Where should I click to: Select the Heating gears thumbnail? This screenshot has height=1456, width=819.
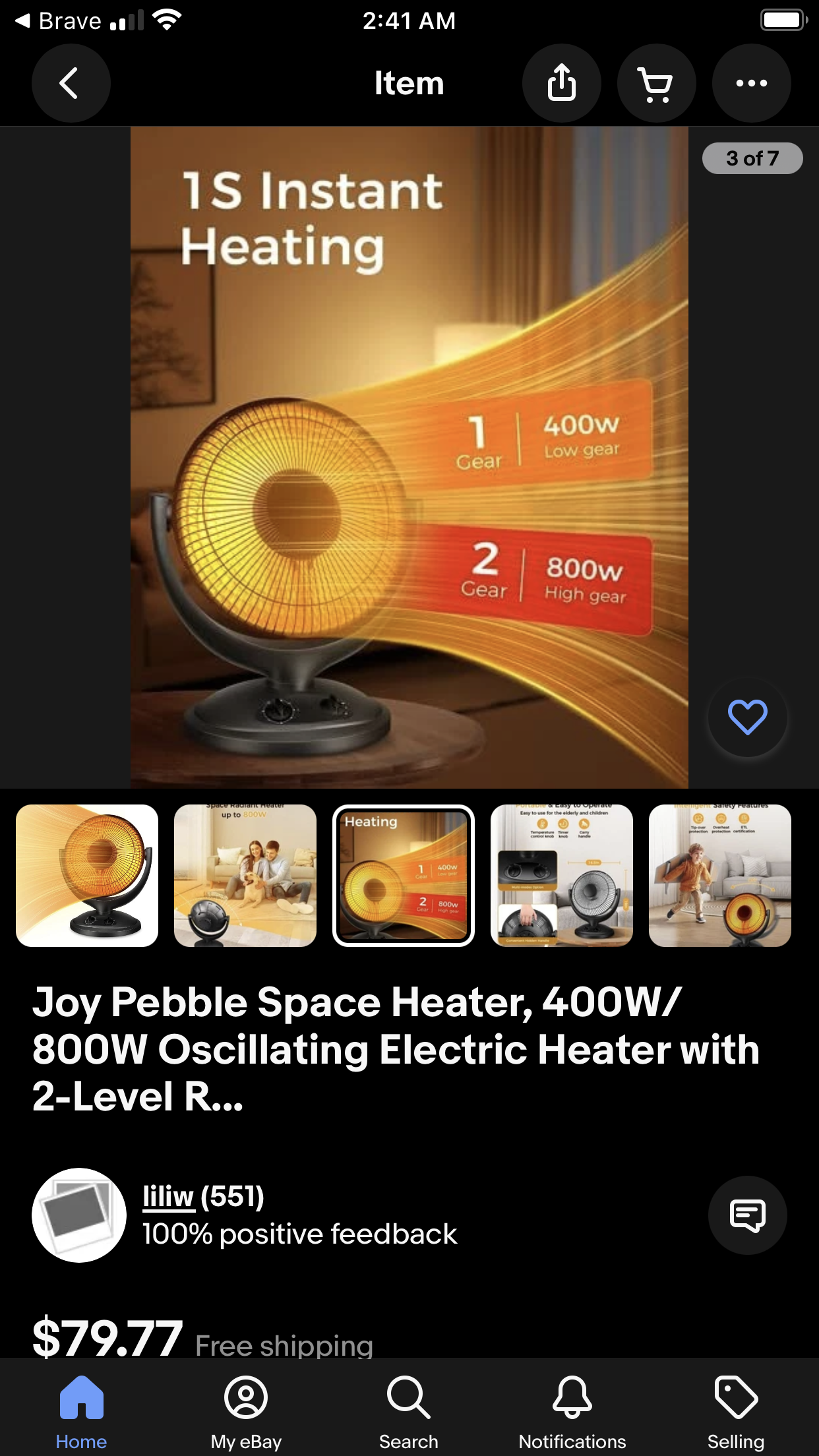tap(404, 875)
